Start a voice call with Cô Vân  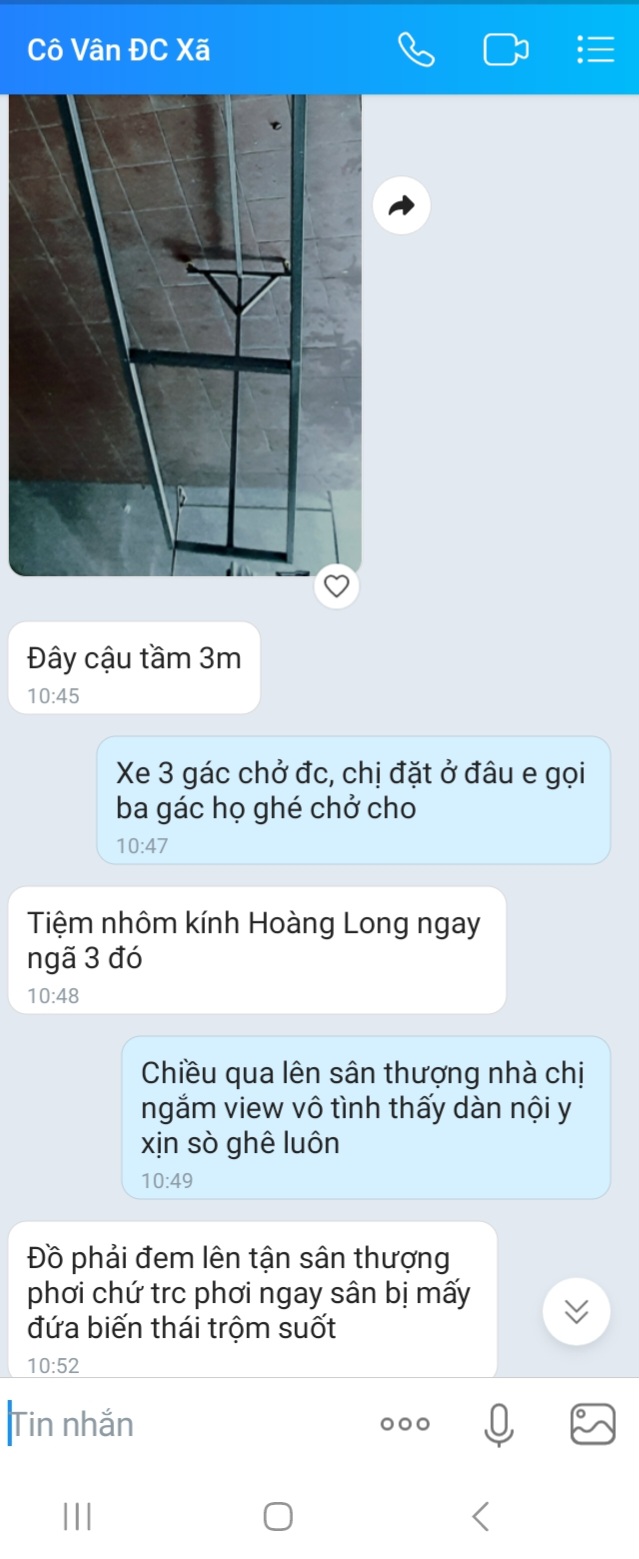pos(416,49)
